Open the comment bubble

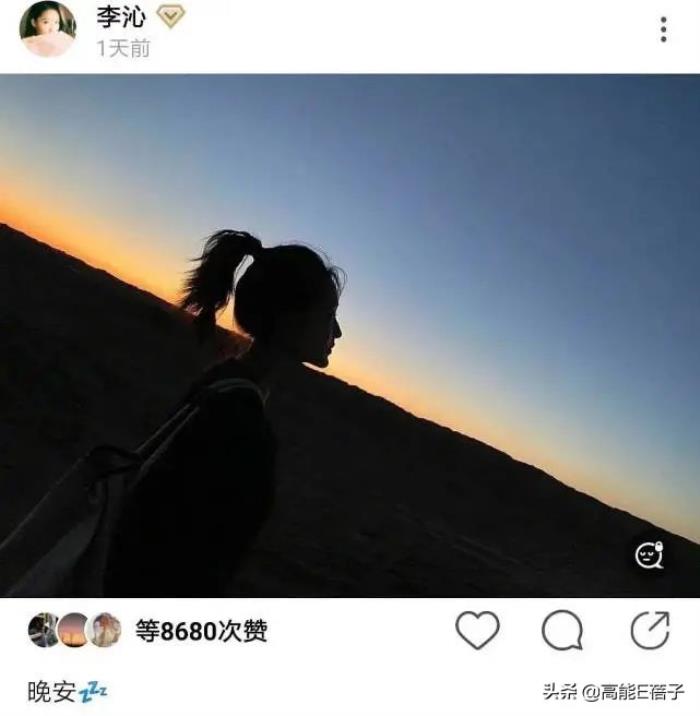click(562, 630)
